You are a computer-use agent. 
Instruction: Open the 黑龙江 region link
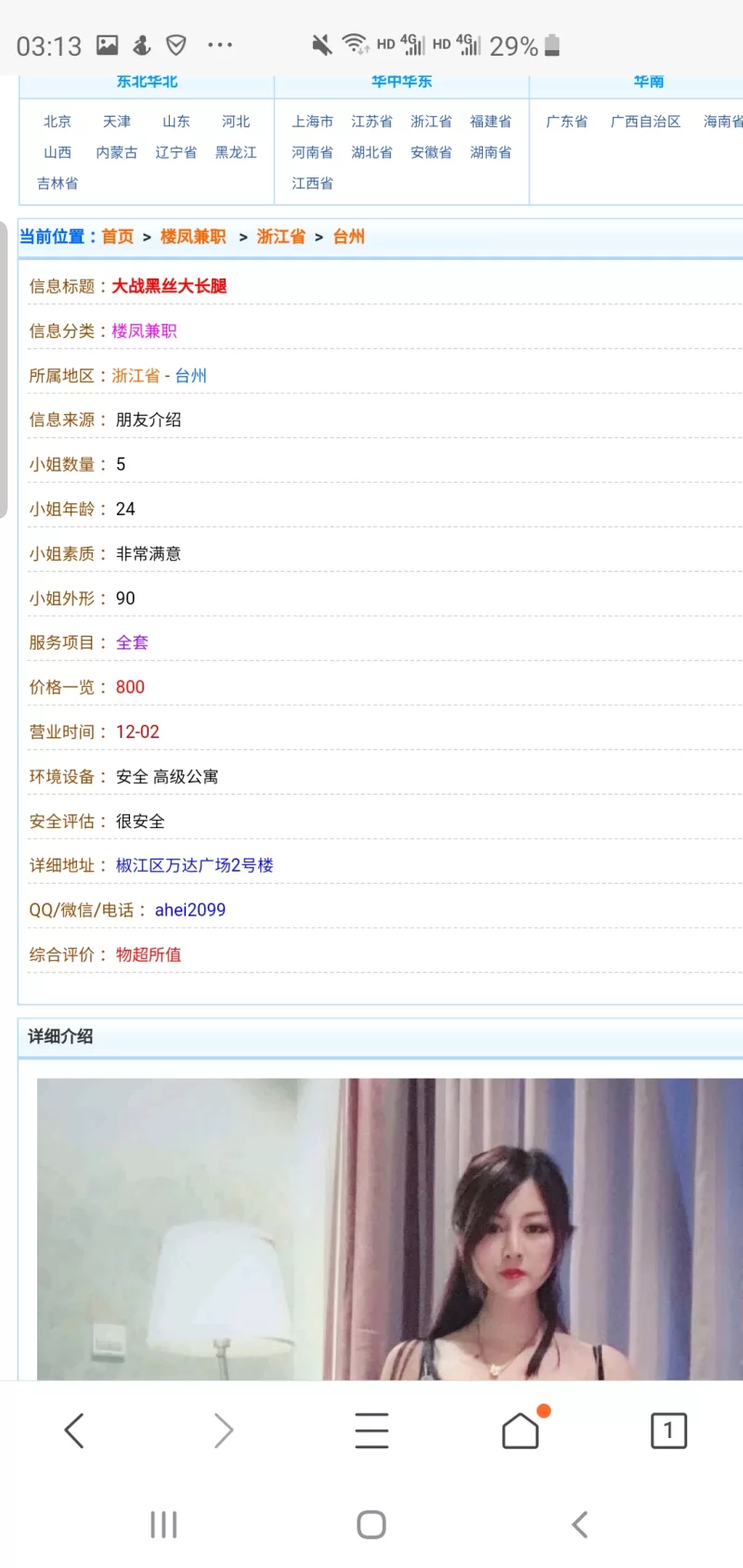click(236, 152)
